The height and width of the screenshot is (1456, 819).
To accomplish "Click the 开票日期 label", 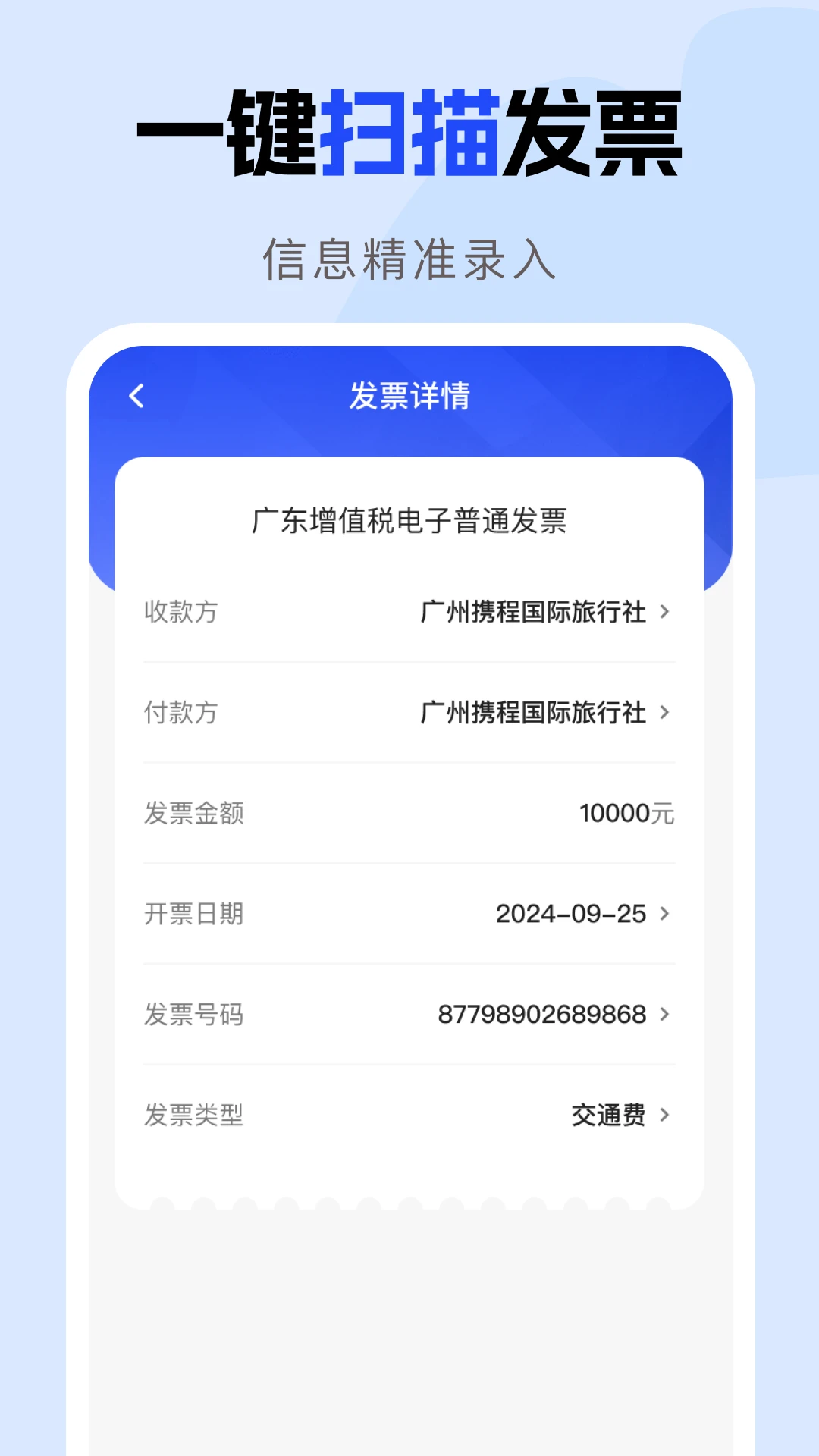I will pos(193,915).
